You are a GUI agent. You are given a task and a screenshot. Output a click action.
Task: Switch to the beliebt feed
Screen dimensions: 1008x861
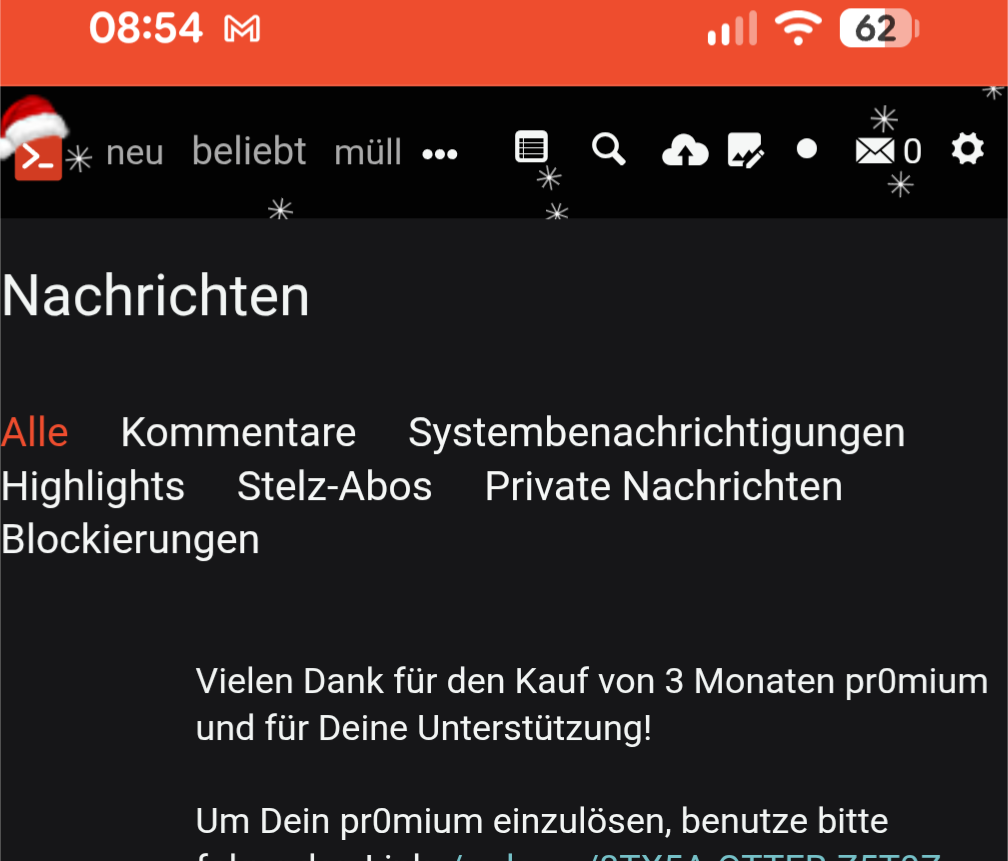[x=249, y=151]
